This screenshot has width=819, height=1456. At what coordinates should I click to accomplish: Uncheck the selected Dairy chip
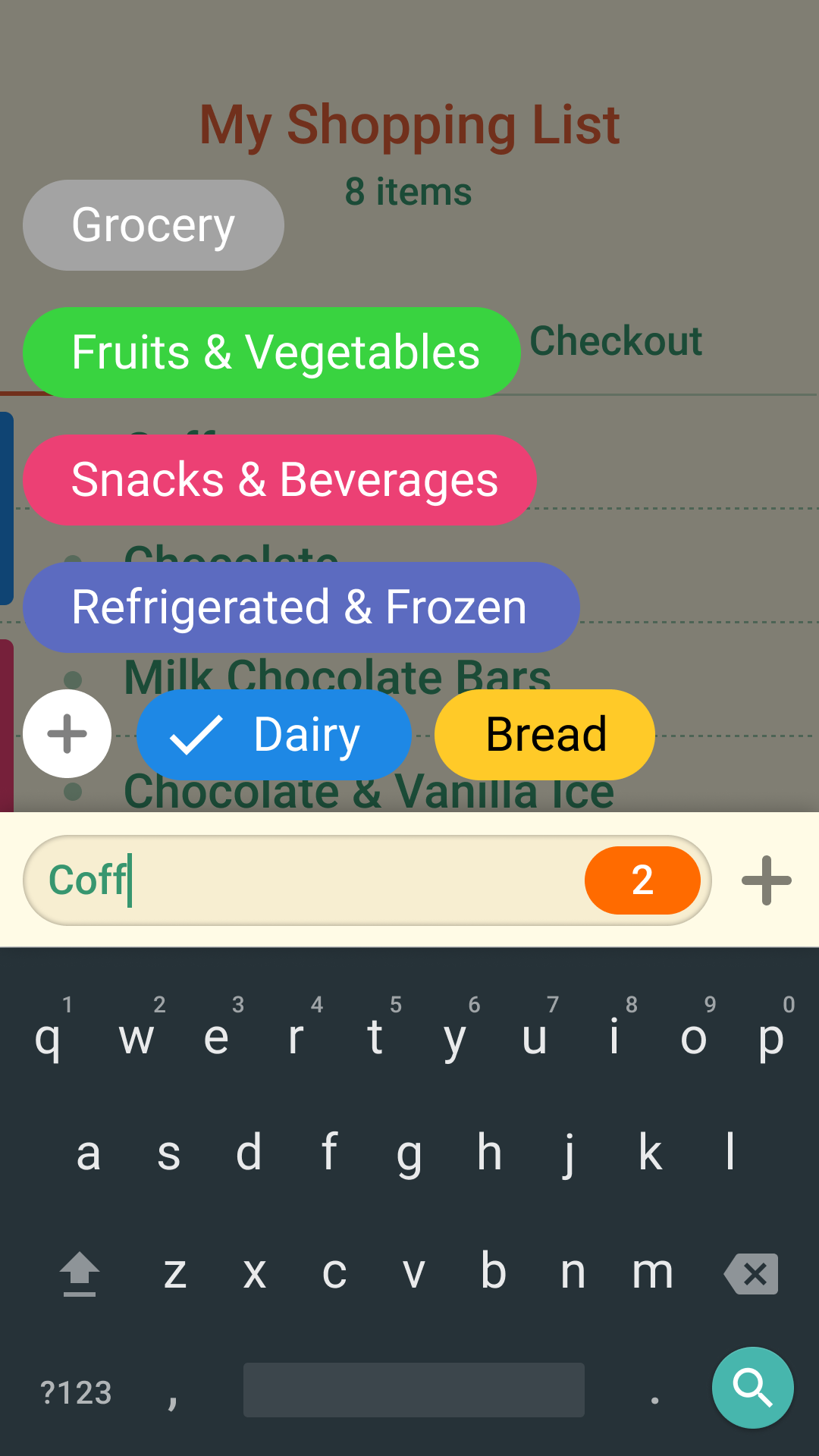pyautogui.click(x=274, y=735)
